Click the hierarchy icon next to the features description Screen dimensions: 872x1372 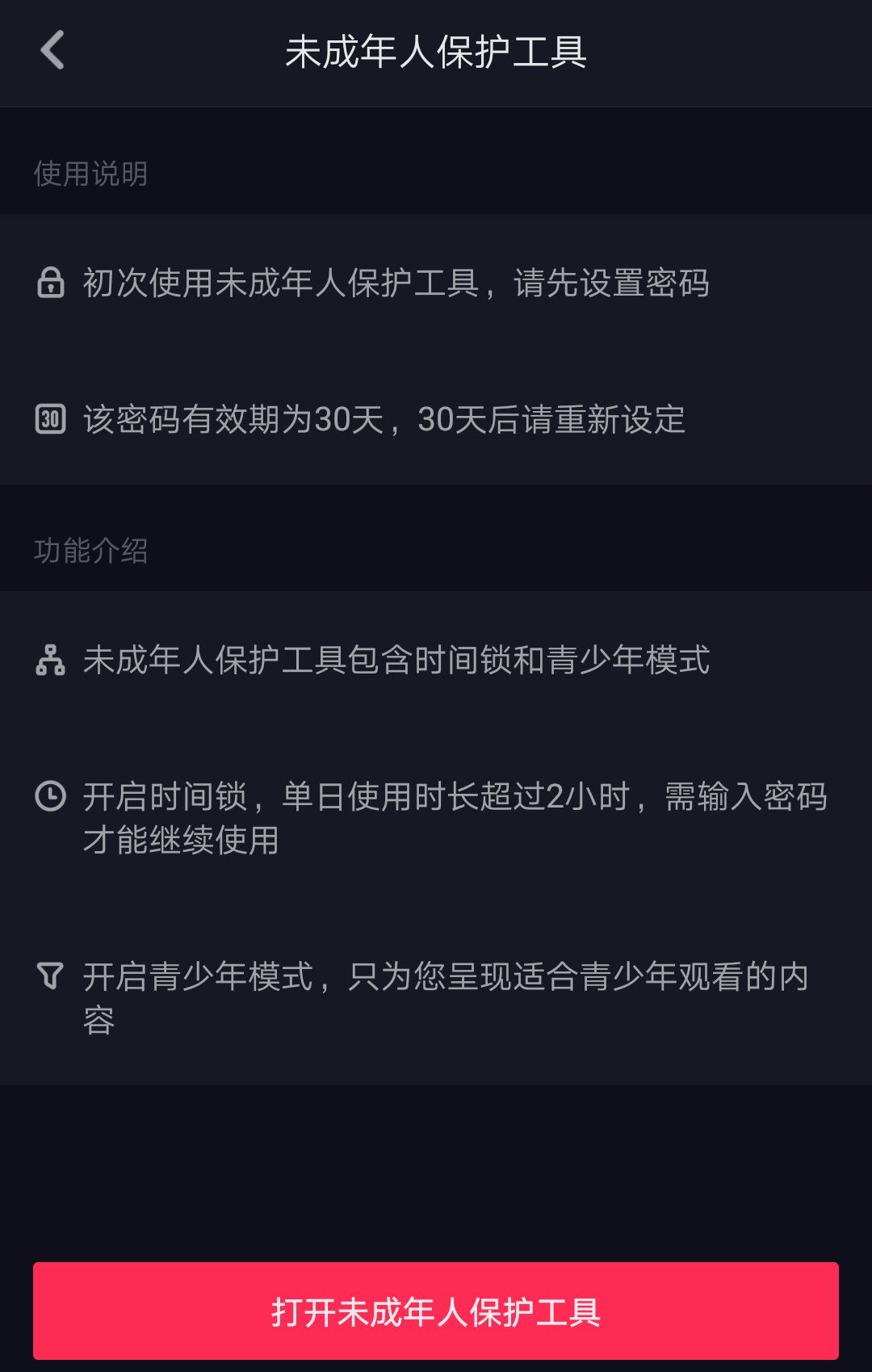50,662
